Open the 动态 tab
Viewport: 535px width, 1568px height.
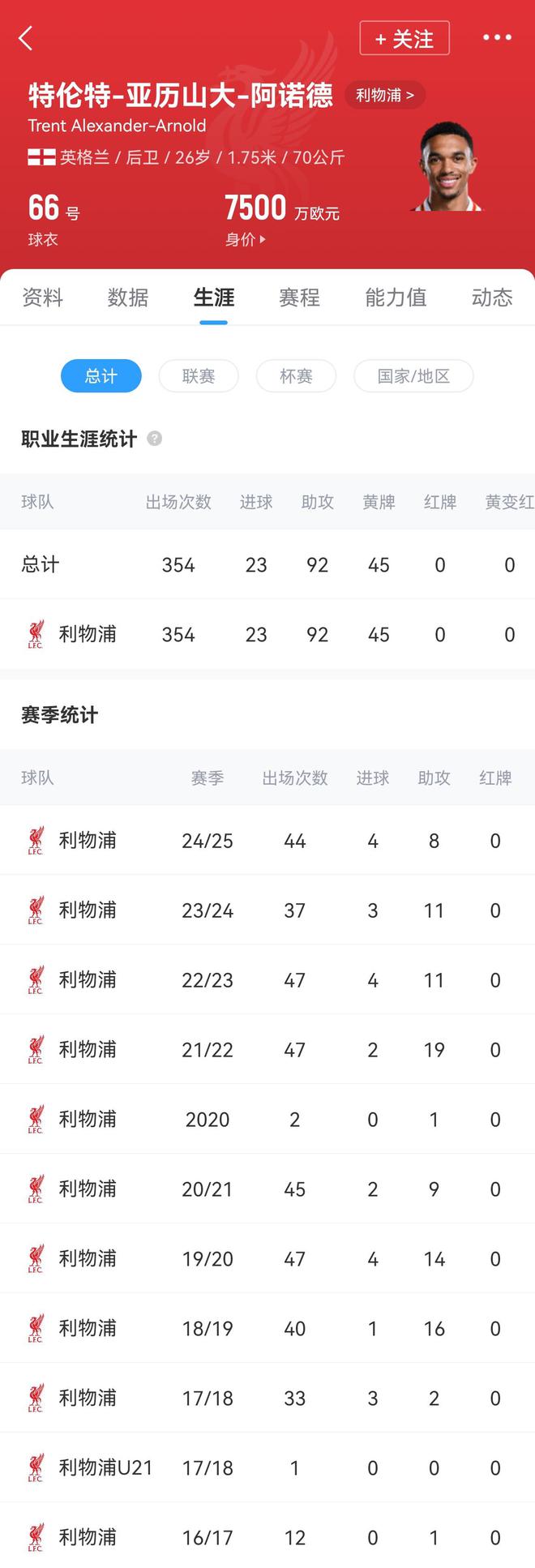tap(492, 298)
